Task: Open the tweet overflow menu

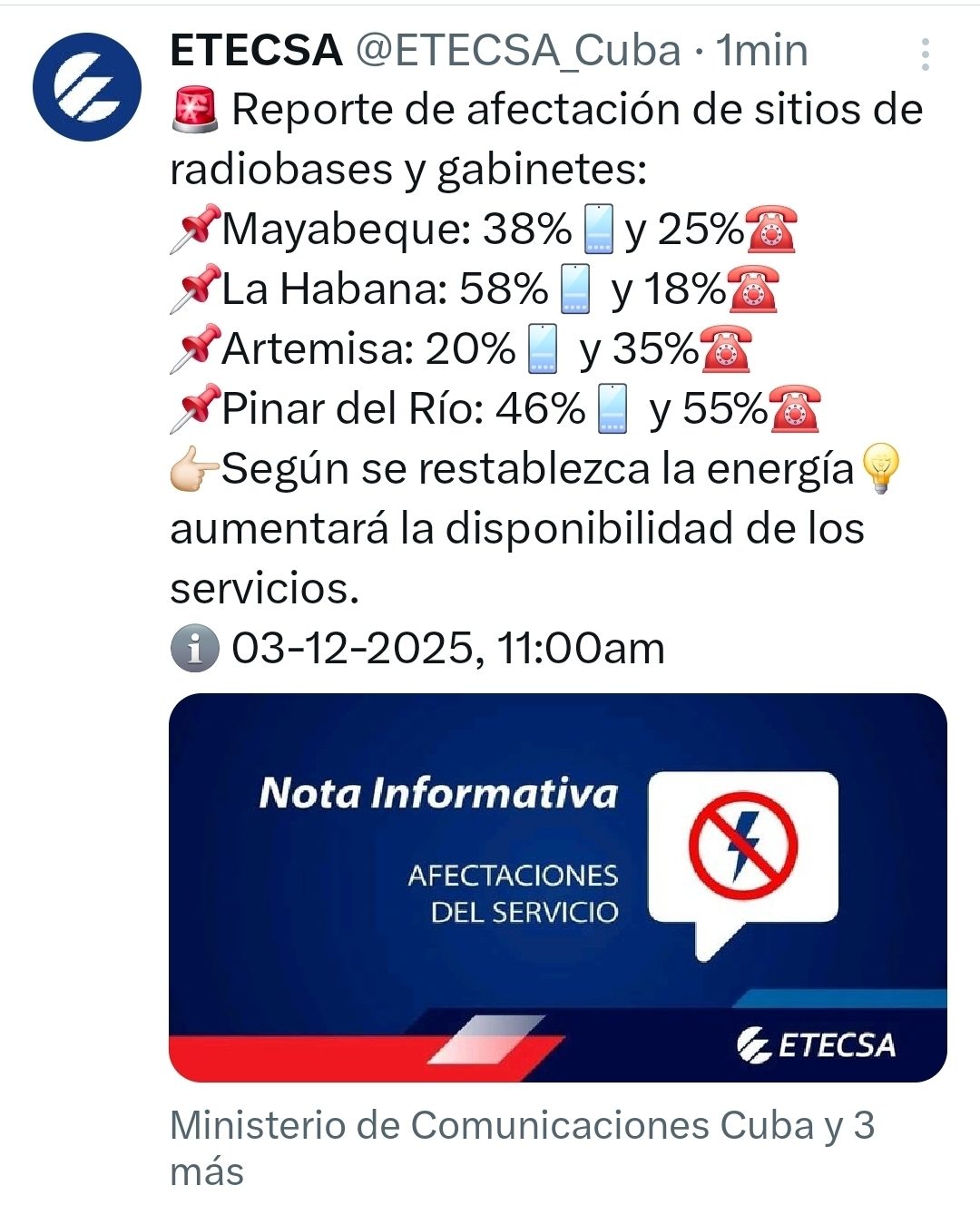Action: coord(925,54)
